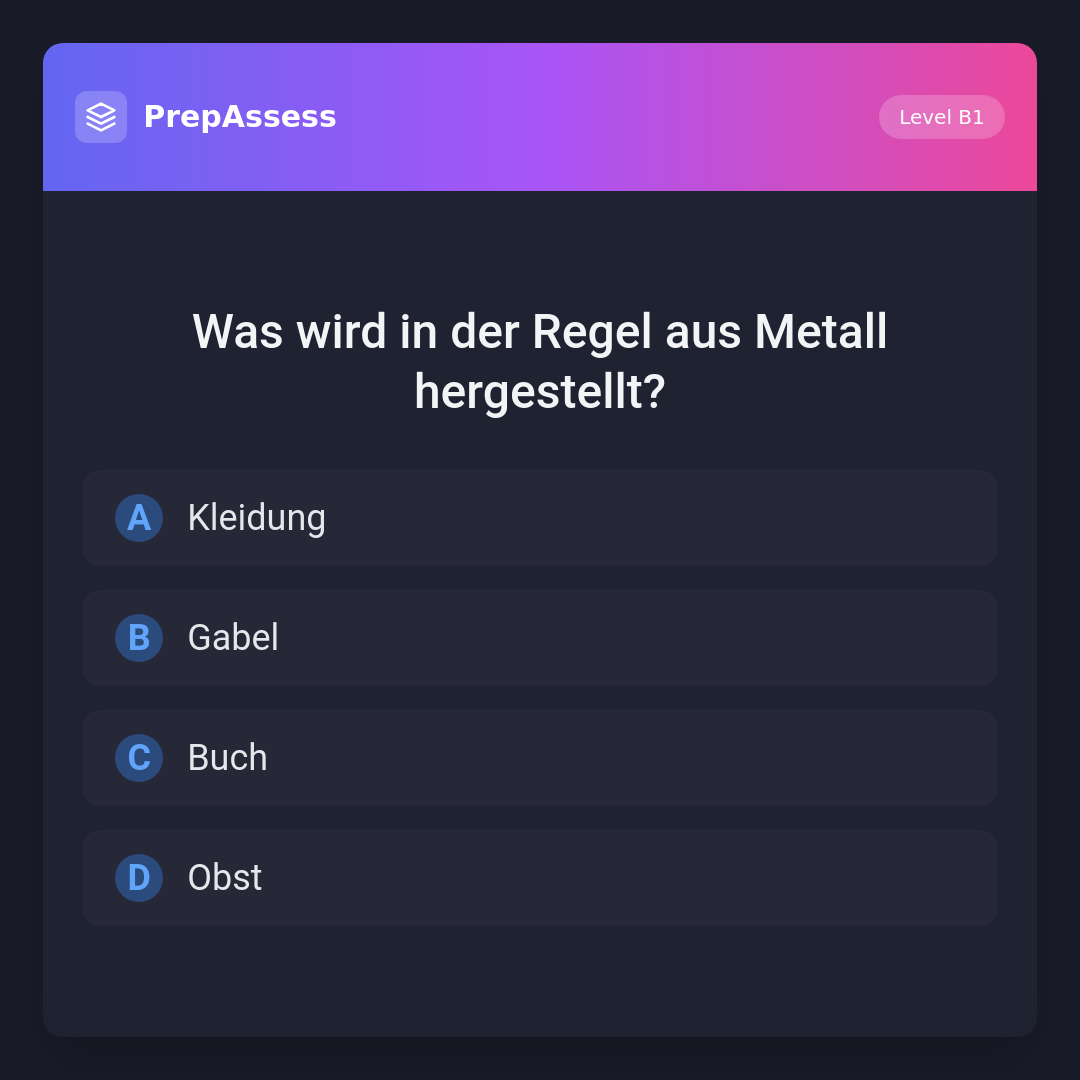This screenshot has width=1080, height=1080.
Task: Mark Obst as the answer
Action: click(x=540, y=878)
